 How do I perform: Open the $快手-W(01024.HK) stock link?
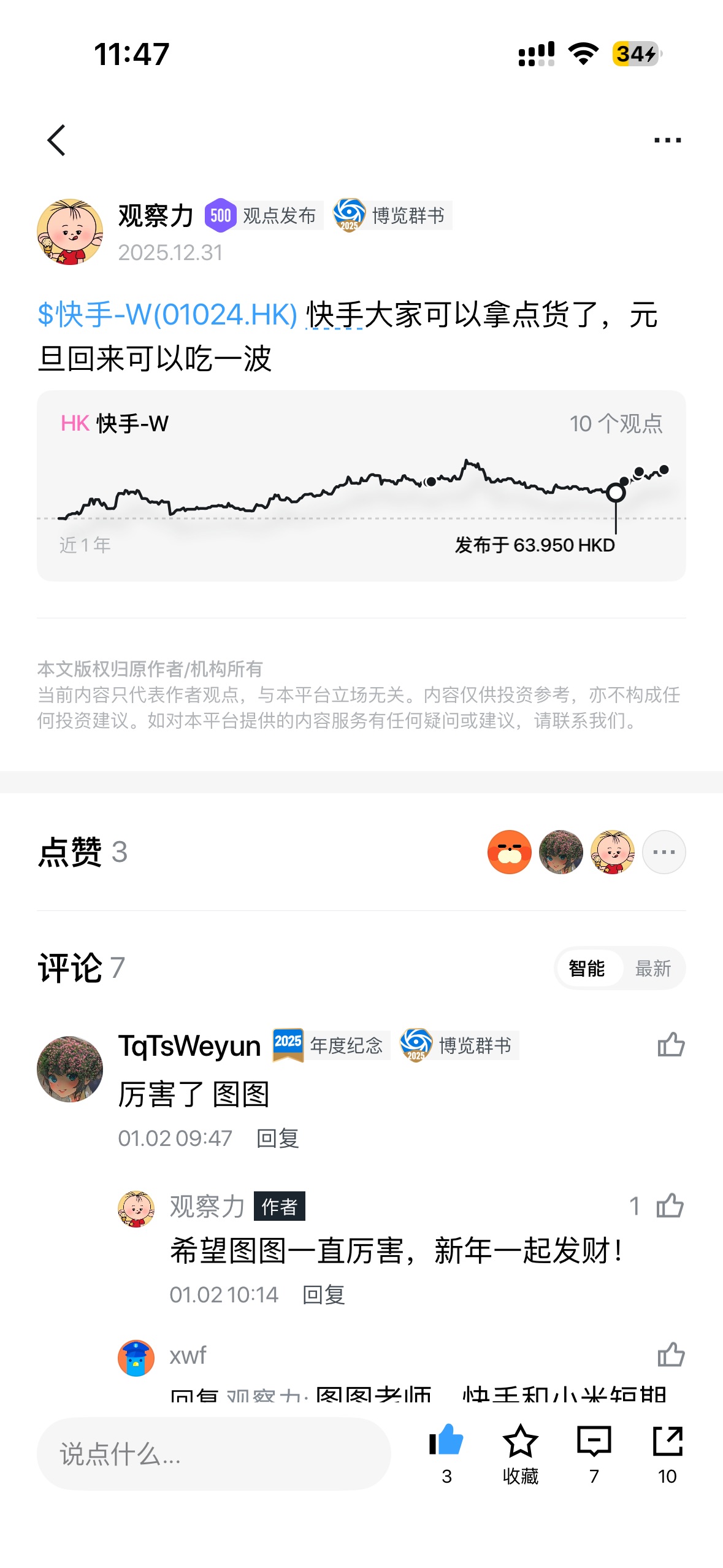[x=167, y=315]
